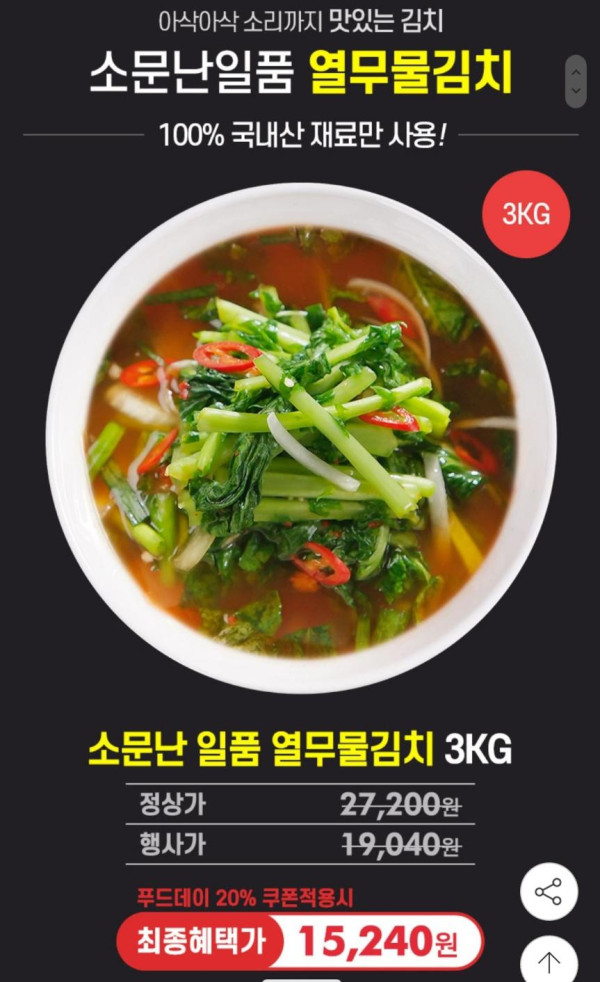The width and height of the screenshot is (600, 982).
Task: Share this kimchi product page
Action: click(x=549, y=891)
